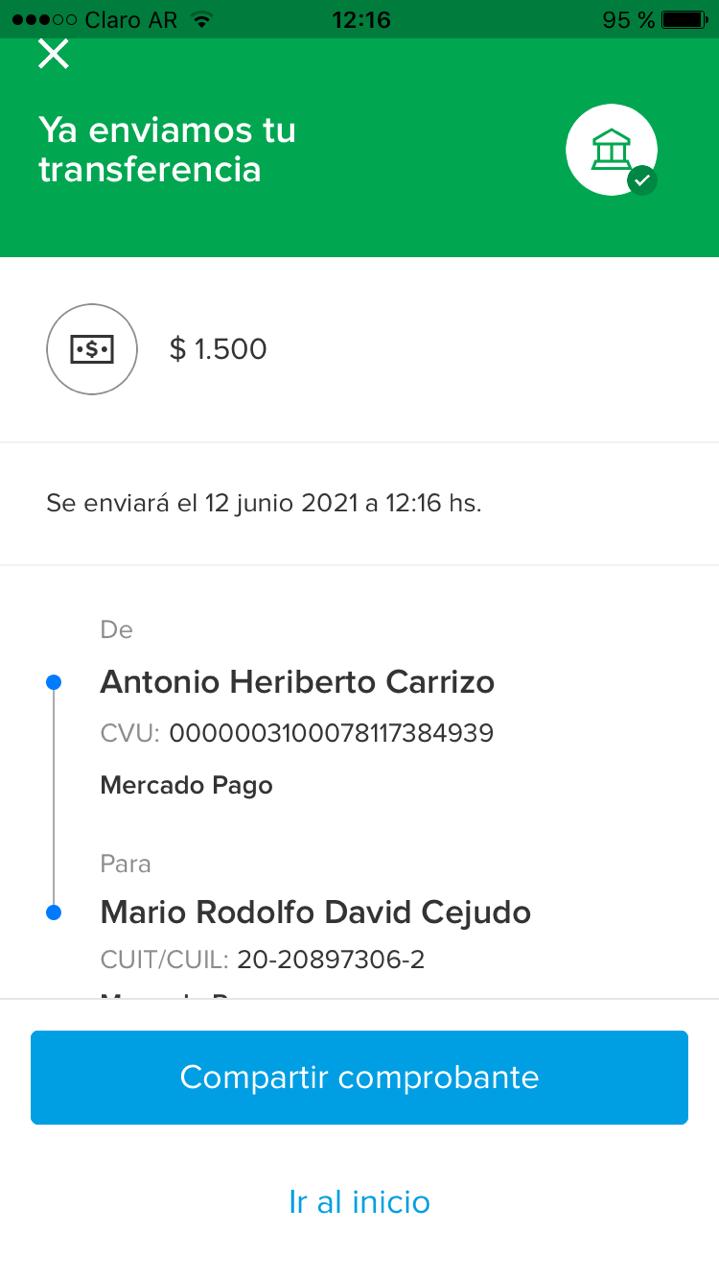
Task: Go to Ir al inicio
Action: [359, 1201]
